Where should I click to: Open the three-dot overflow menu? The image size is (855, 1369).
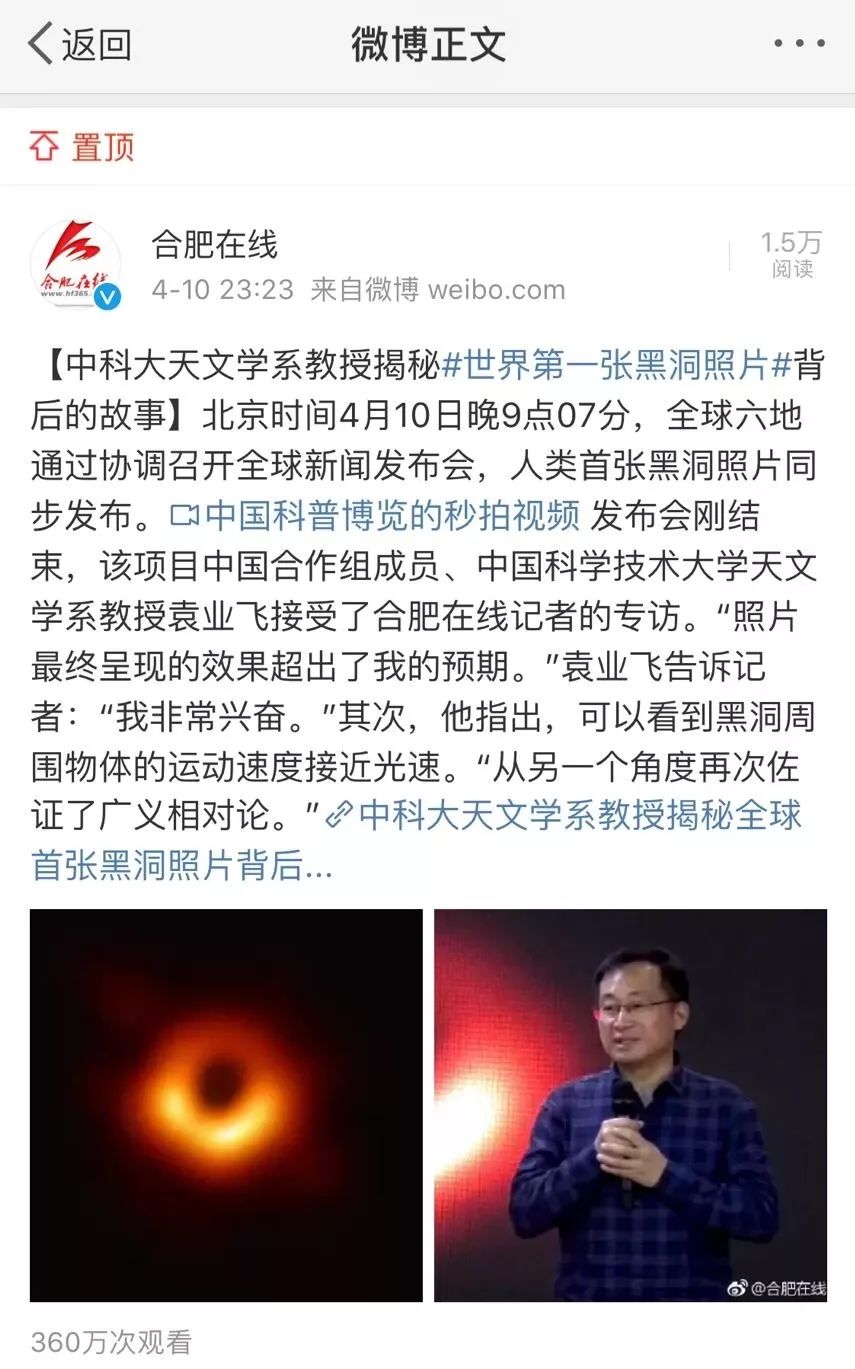pos(799,44)
